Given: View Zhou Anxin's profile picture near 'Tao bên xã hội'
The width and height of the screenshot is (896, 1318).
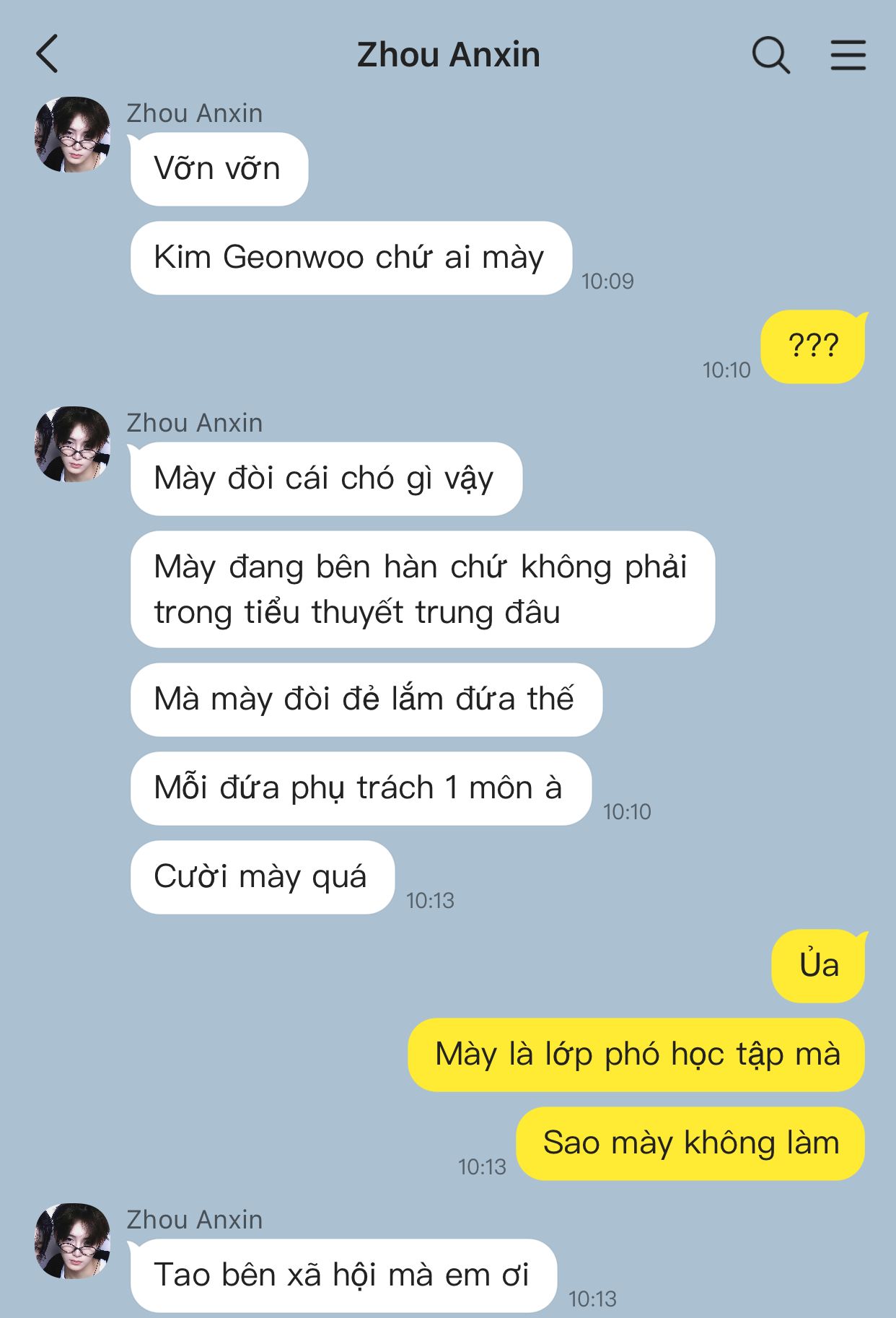Looking at the screenshot, I should (72, 1241).
